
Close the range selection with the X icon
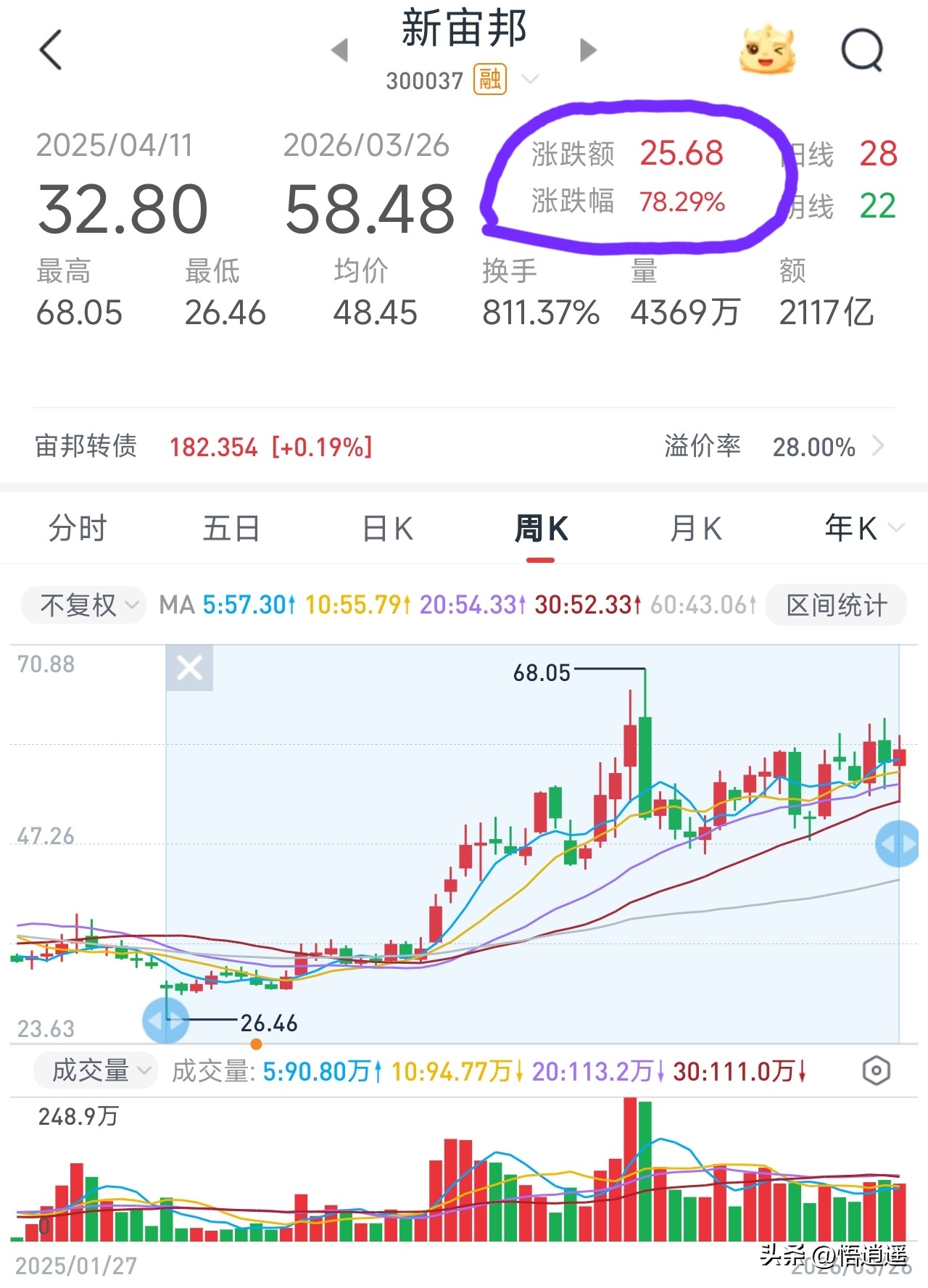[189, 668]
